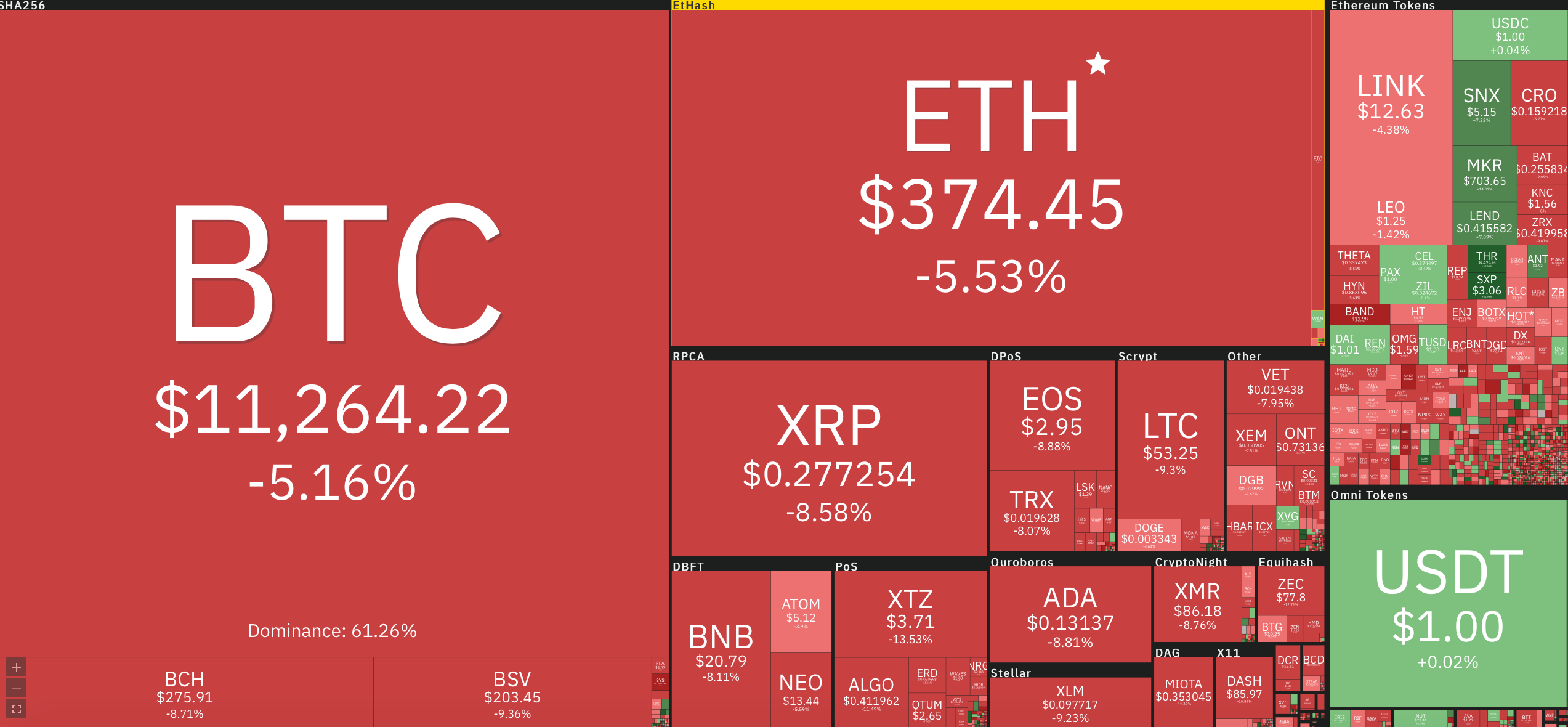Select the XRP tile

828,459
